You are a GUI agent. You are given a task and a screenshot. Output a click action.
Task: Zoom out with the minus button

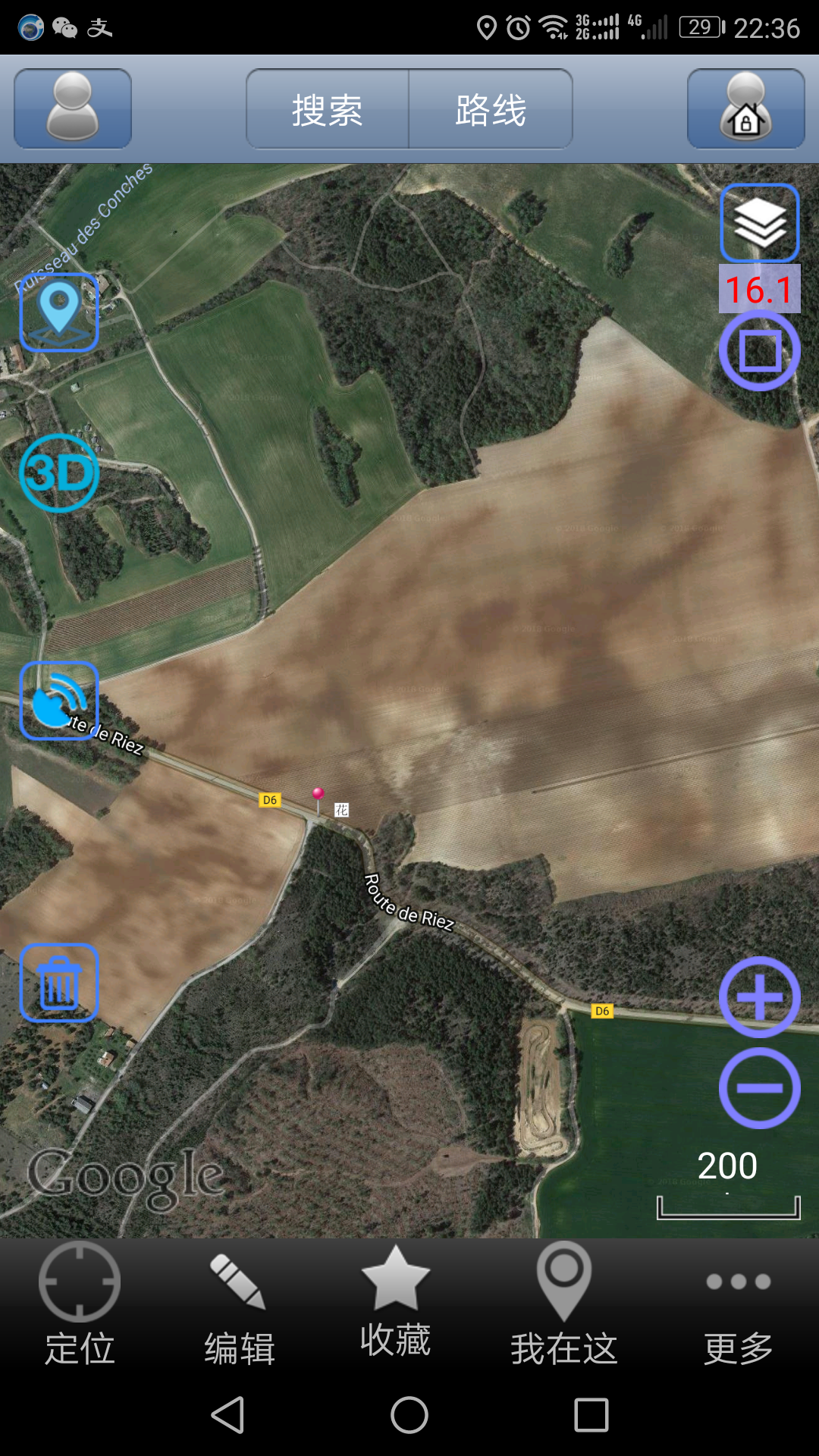[x=759, y=1089]
